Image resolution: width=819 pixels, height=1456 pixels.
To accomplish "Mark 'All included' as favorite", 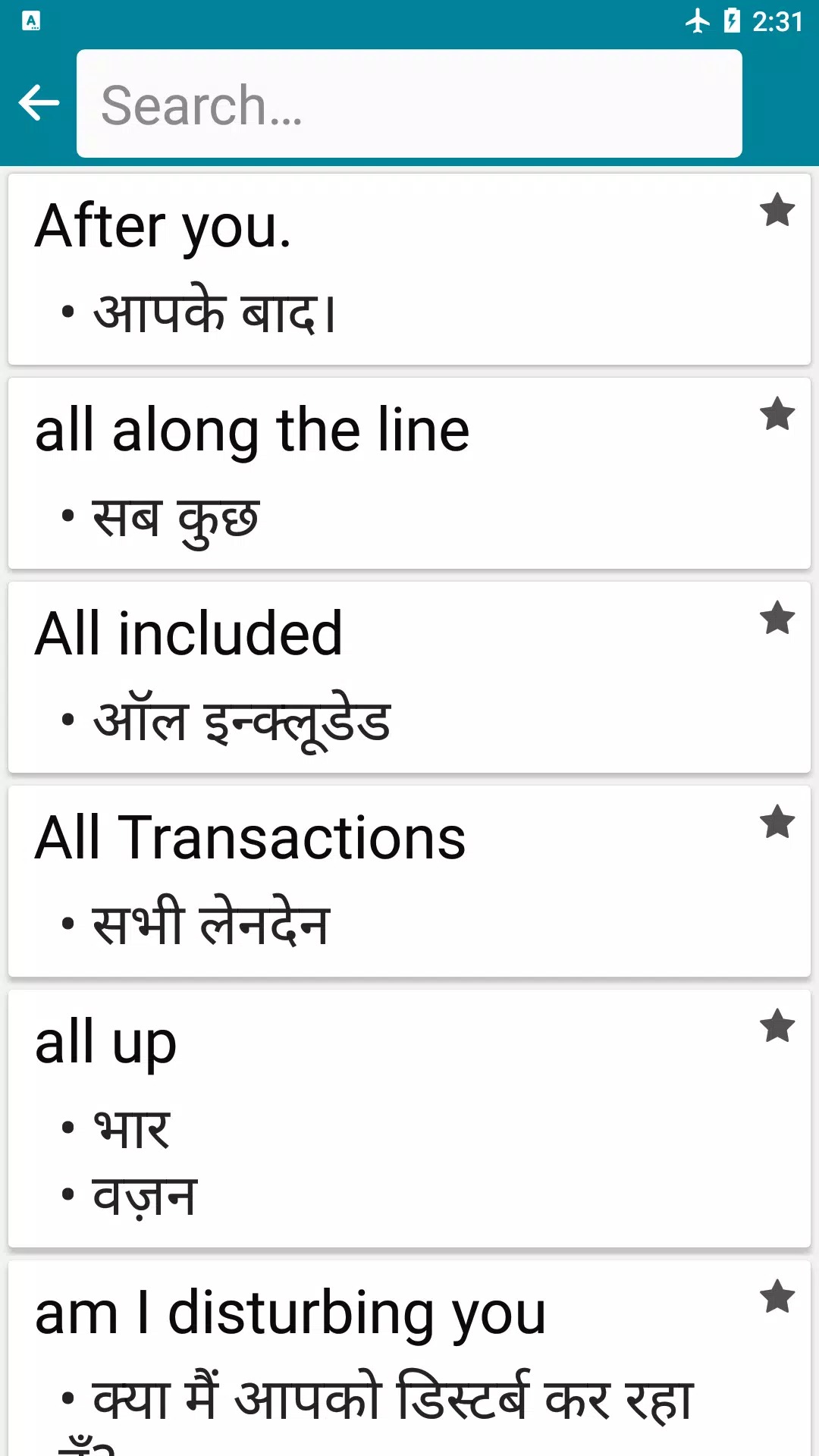I will click(x=777, y=618).
